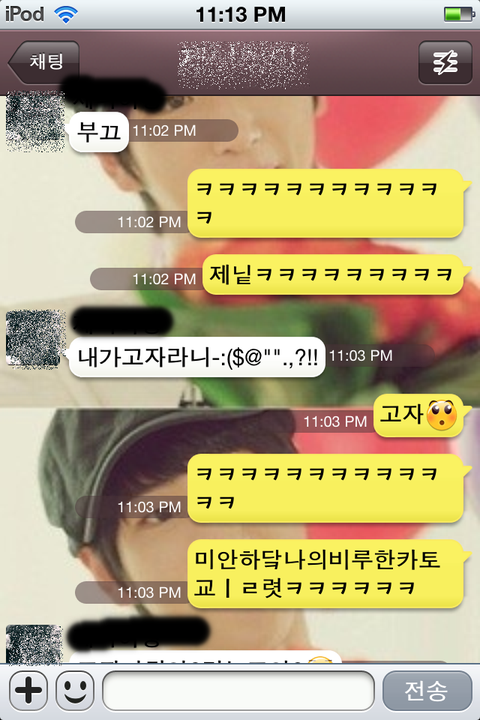Open the emoticon smiley picker

(x=75, y=690)
